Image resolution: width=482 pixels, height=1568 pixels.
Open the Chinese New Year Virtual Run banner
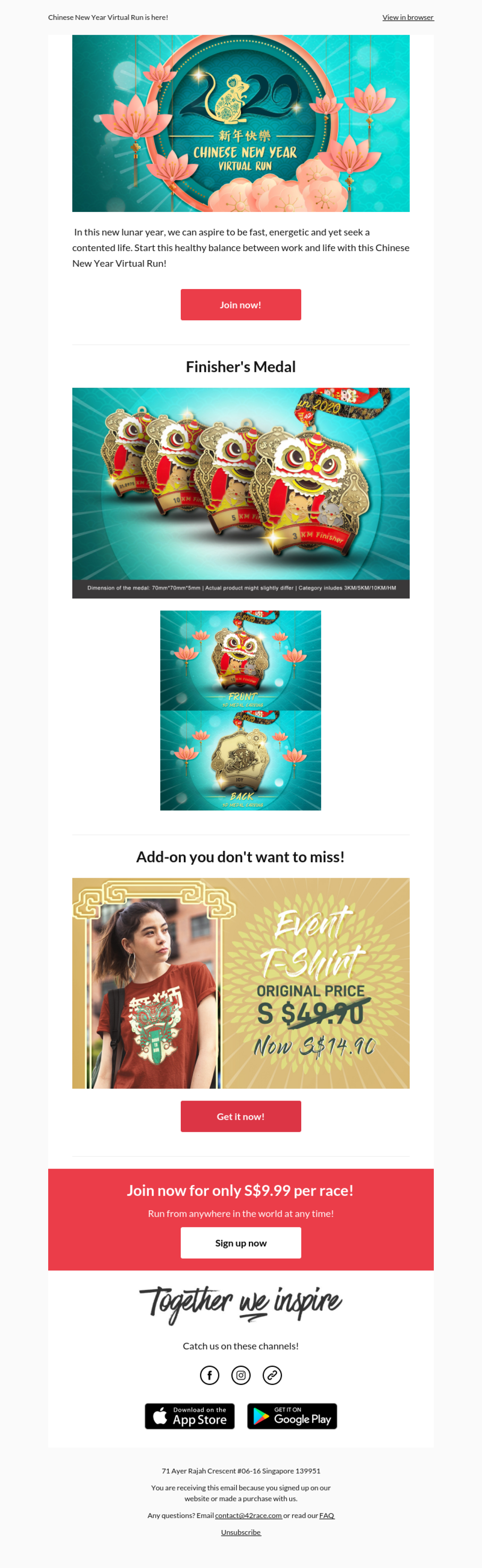[241, 123]
